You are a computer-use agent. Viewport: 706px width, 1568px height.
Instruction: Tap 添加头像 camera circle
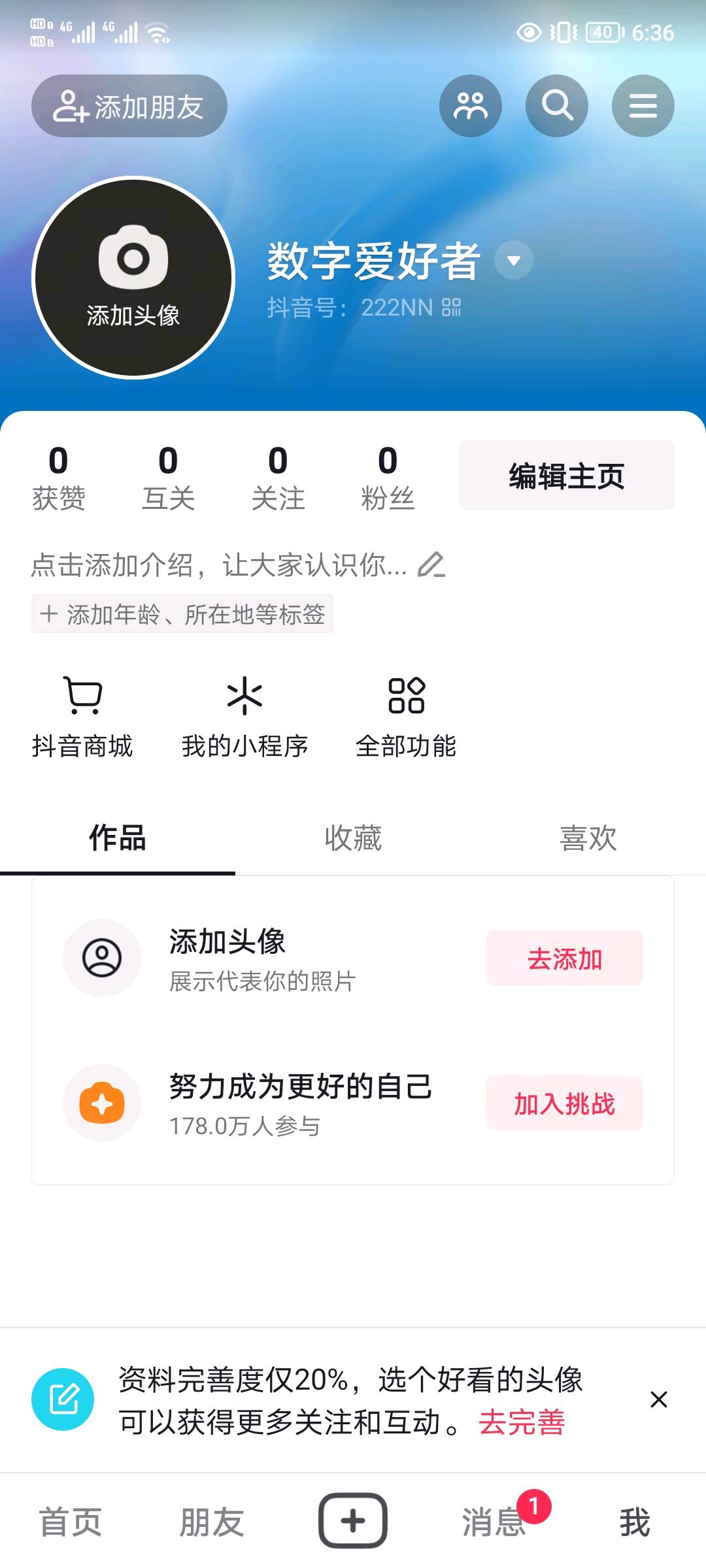tap(133, 278)
